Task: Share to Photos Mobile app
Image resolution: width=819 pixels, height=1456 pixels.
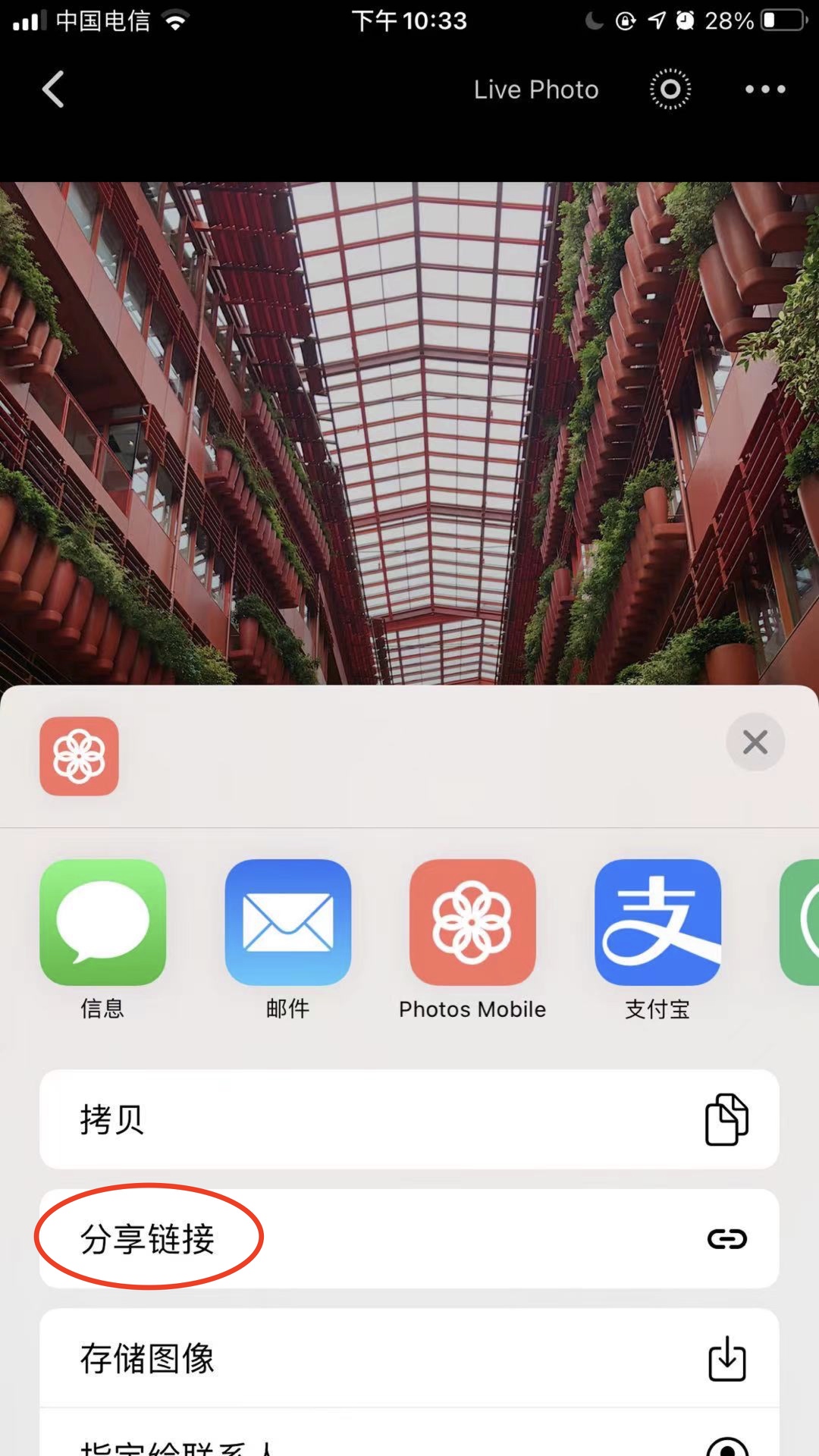Action: coord(472,922)
